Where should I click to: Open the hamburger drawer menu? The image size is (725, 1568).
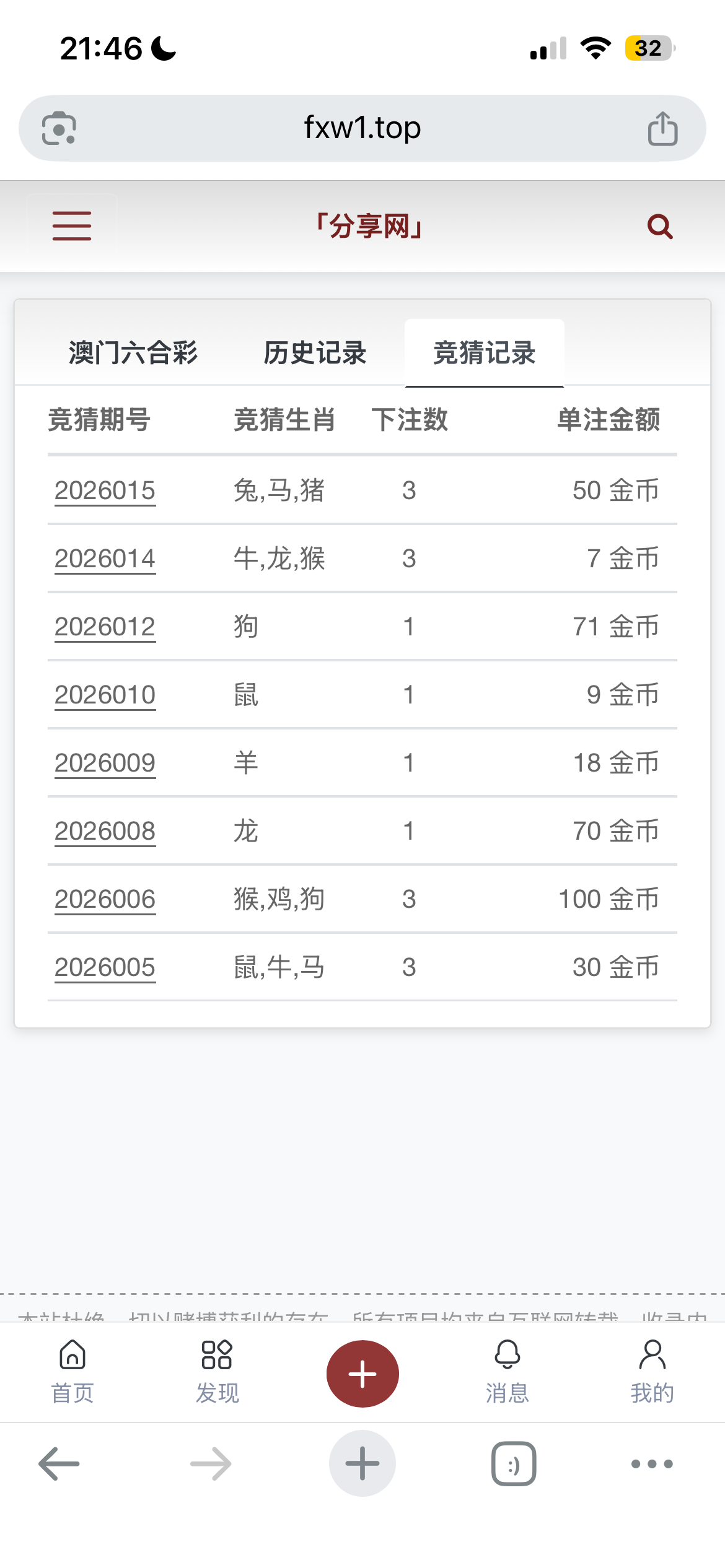pos(72,225)
